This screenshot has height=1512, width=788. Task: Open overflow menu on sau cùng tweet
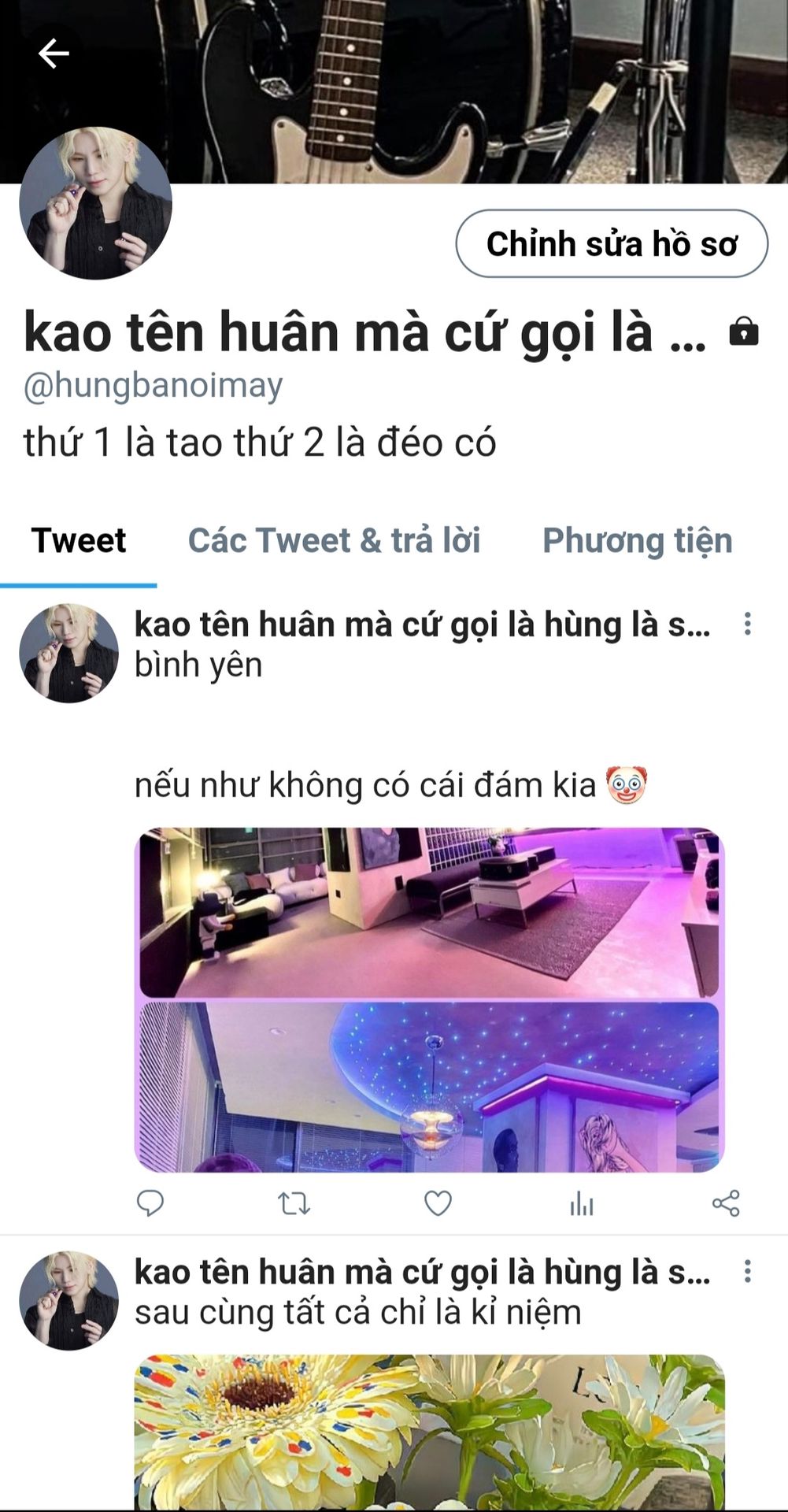[747, 1272]
